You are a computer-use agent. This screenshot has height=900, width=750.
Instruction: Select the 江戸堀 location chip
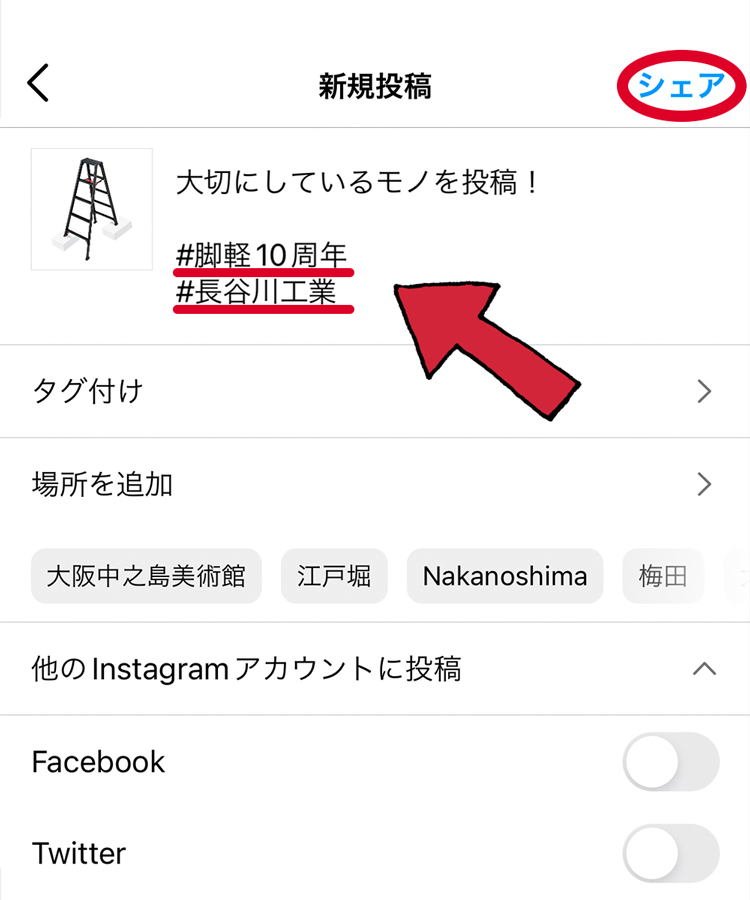click(334, 576)
